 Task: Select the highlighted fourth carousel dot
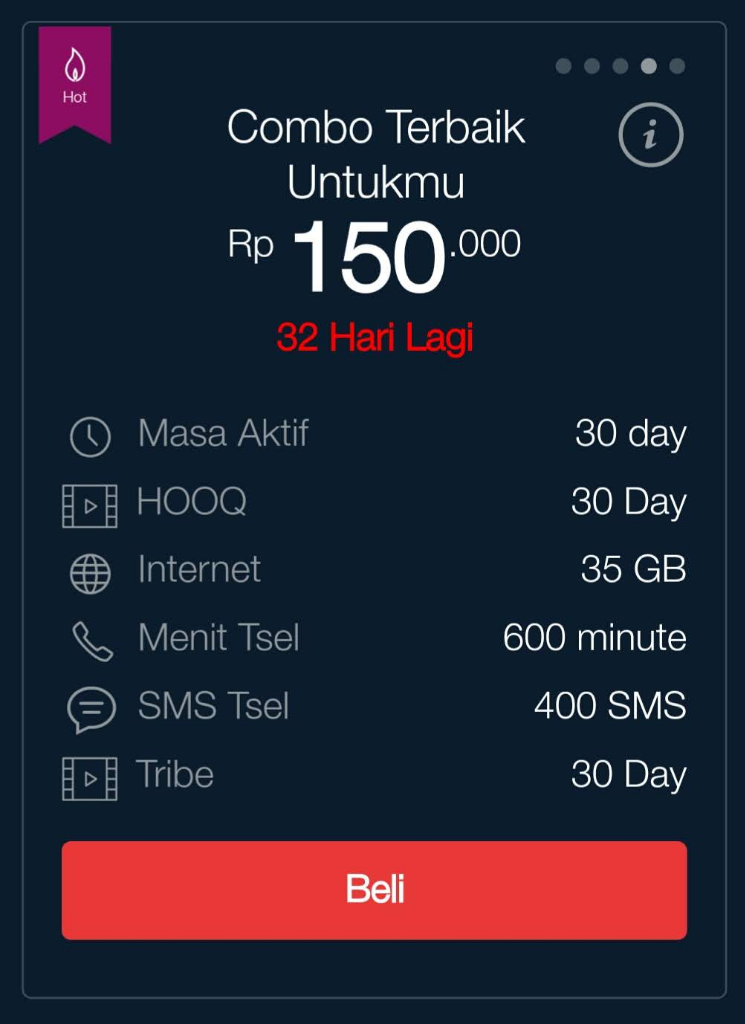[648, 67]
